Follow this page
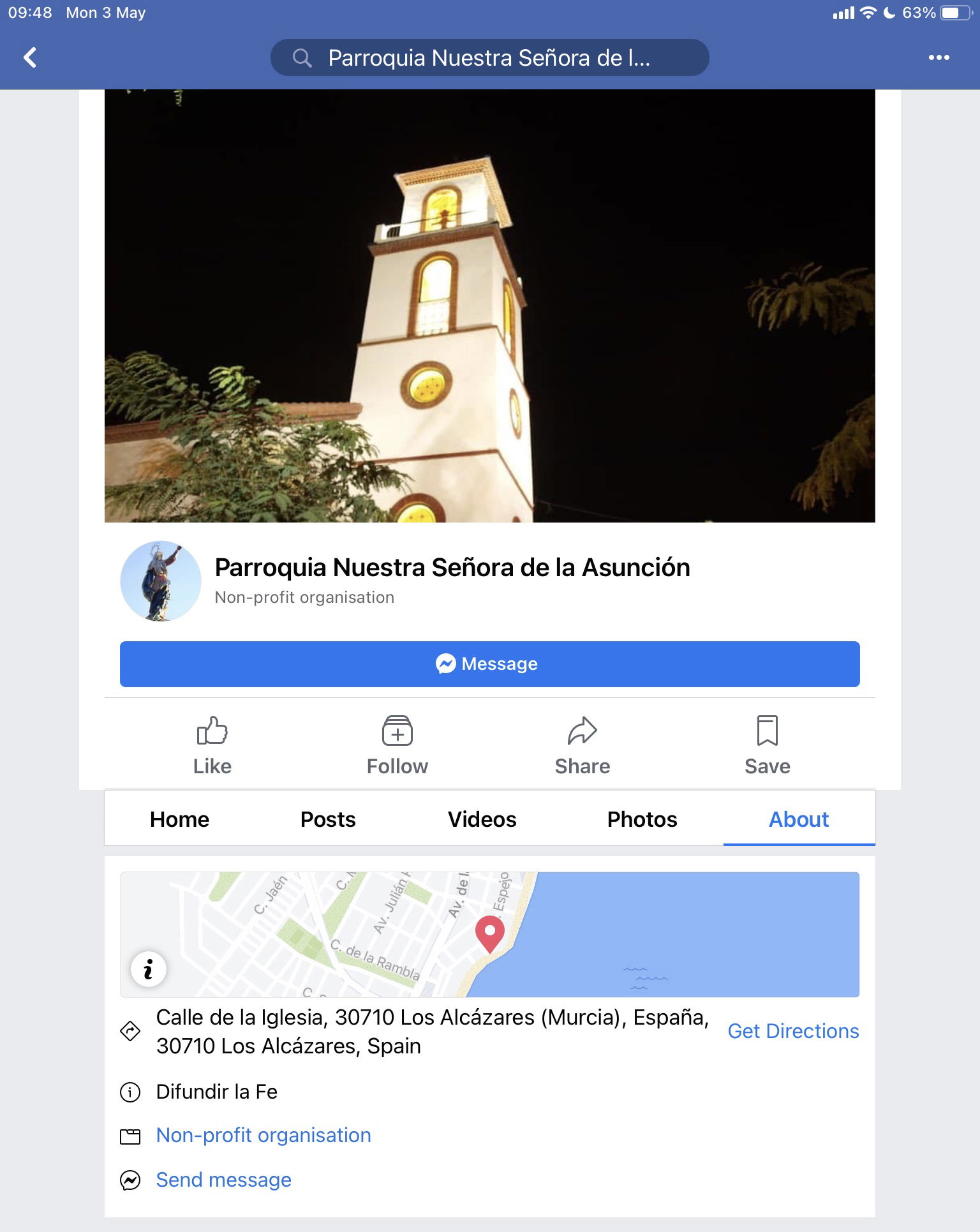Screen dimensions: 980x1232 (x=397, y=745)
